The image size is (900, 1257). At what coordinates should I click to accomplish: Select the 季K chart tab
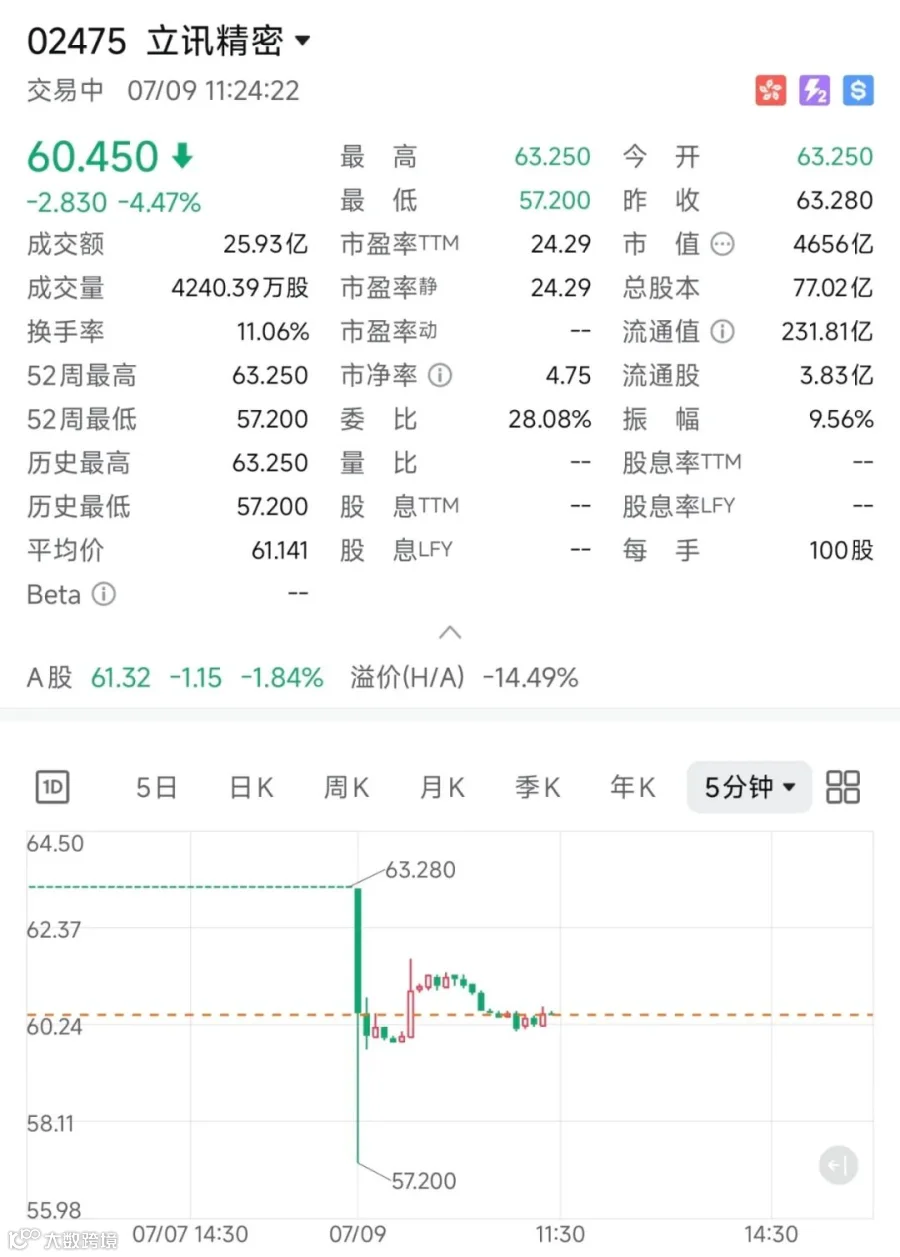537,787
